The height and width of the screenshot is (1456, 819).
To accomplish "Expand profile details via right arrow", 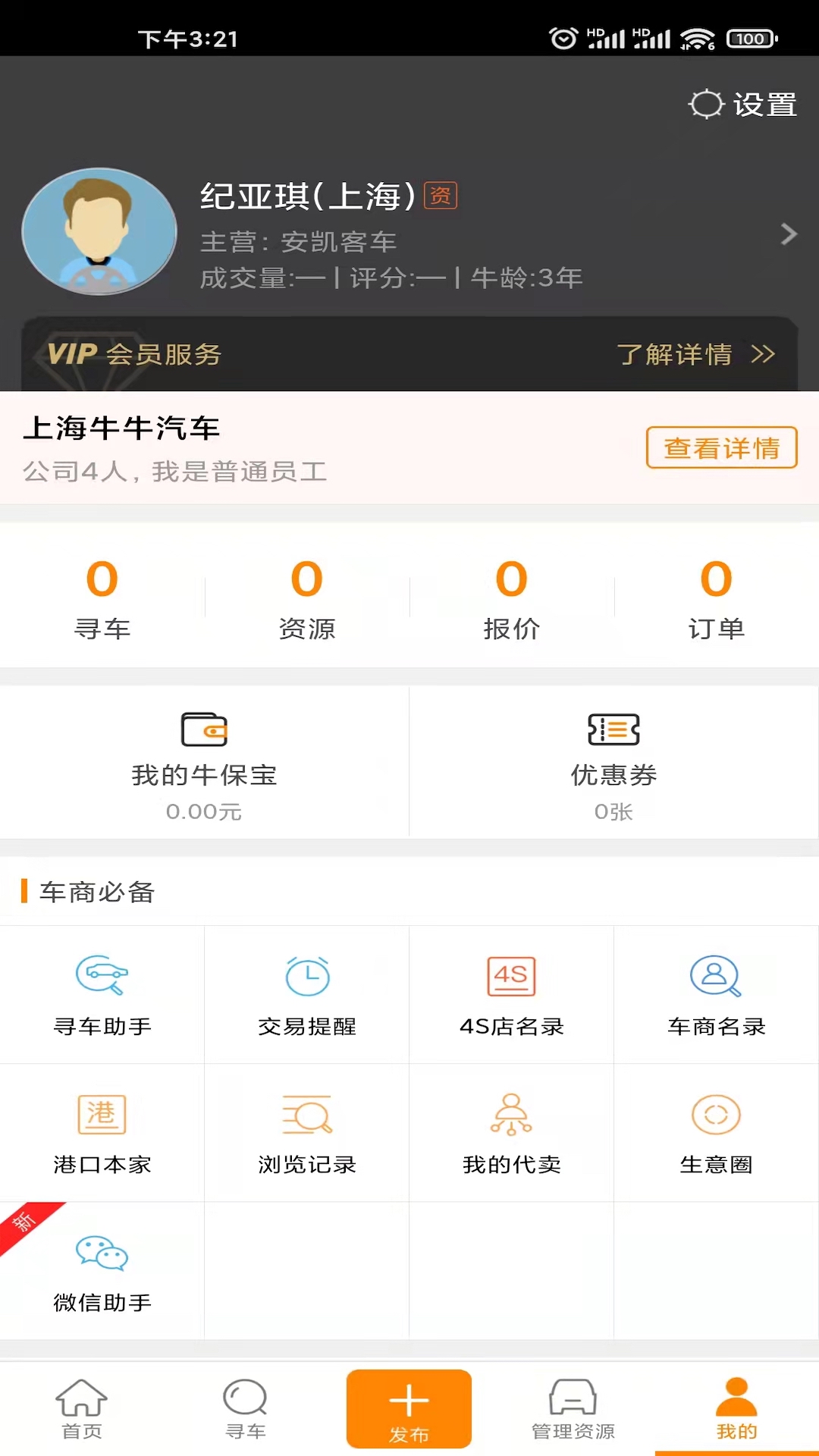I will pos(789,234).
